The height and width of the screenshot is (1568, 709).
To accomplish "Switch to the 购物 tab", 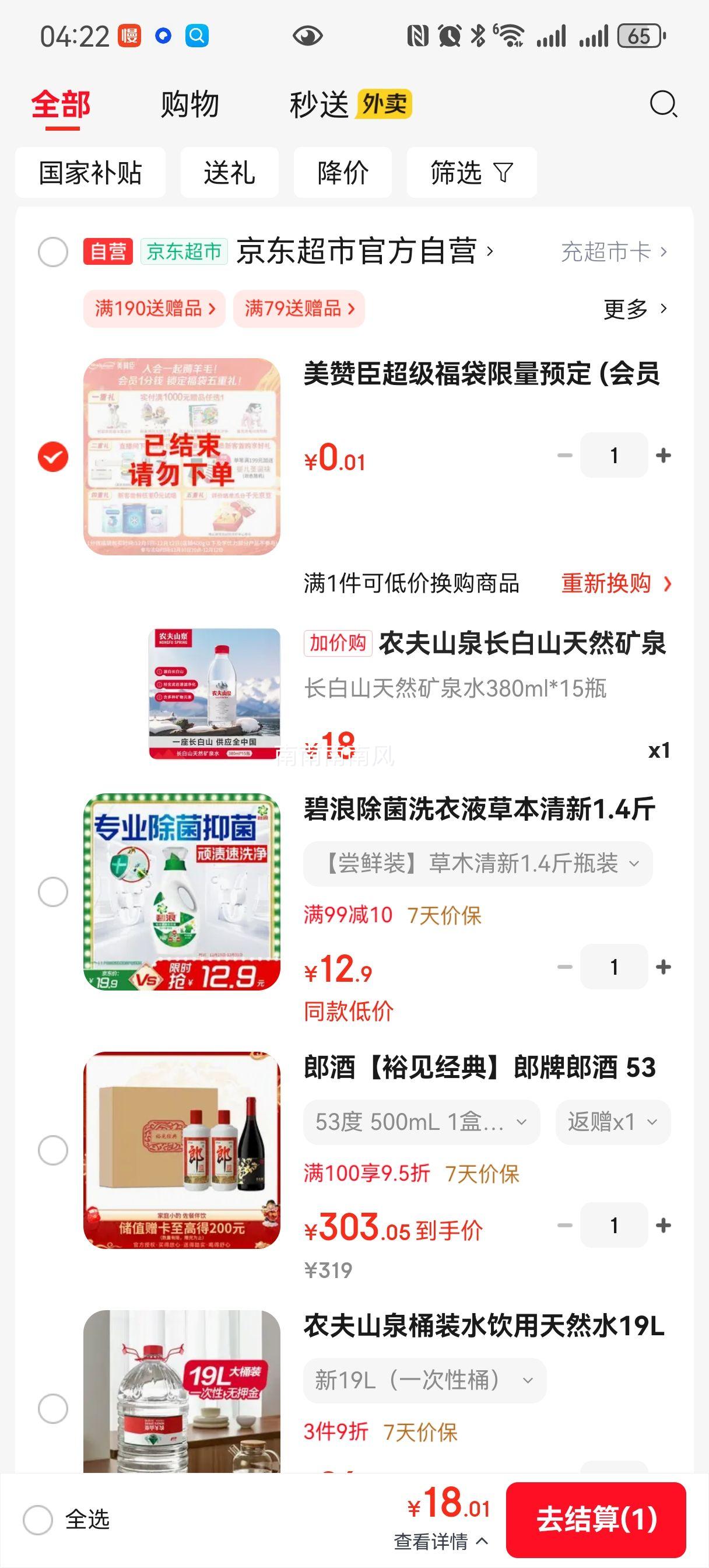I will click(x=189, y=104).
